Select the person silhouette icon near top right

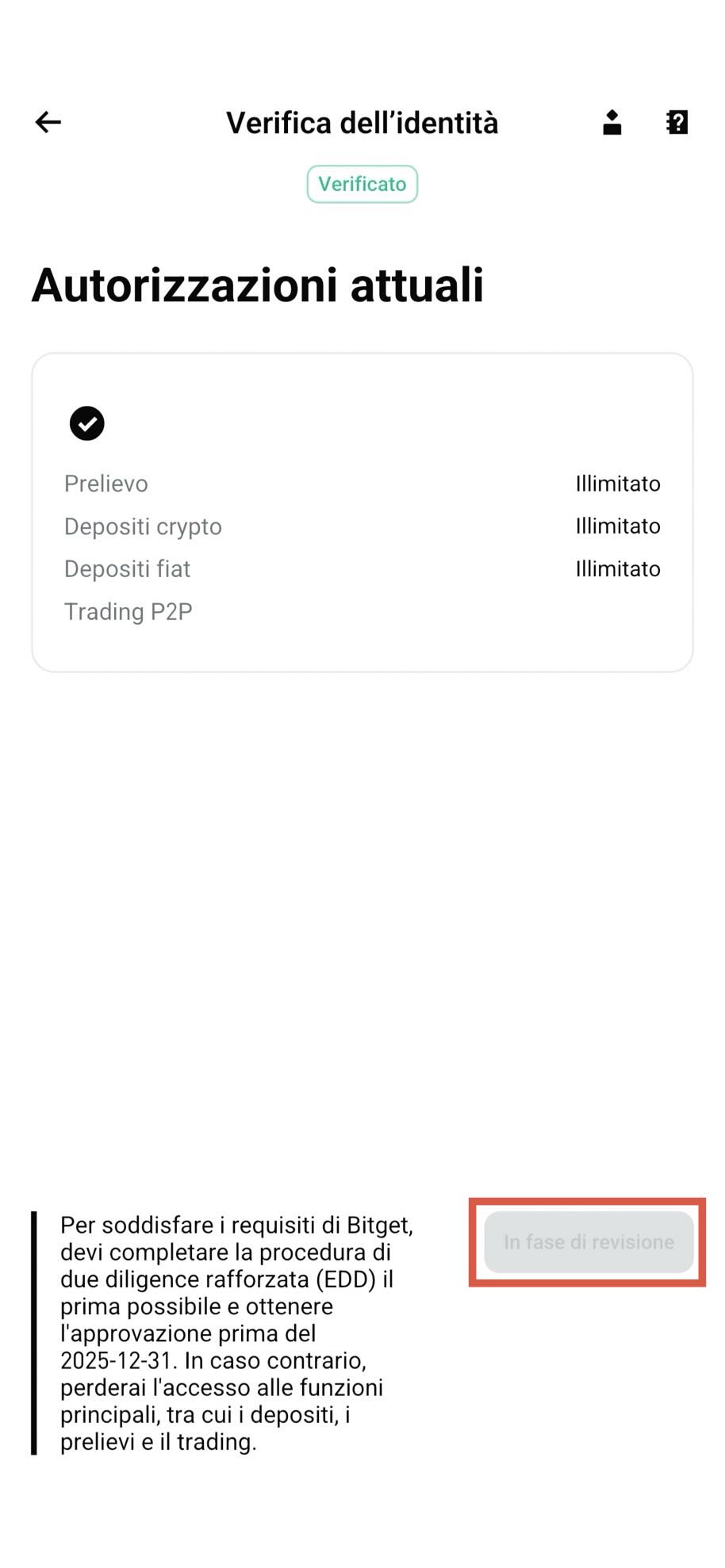click(611, 122)
